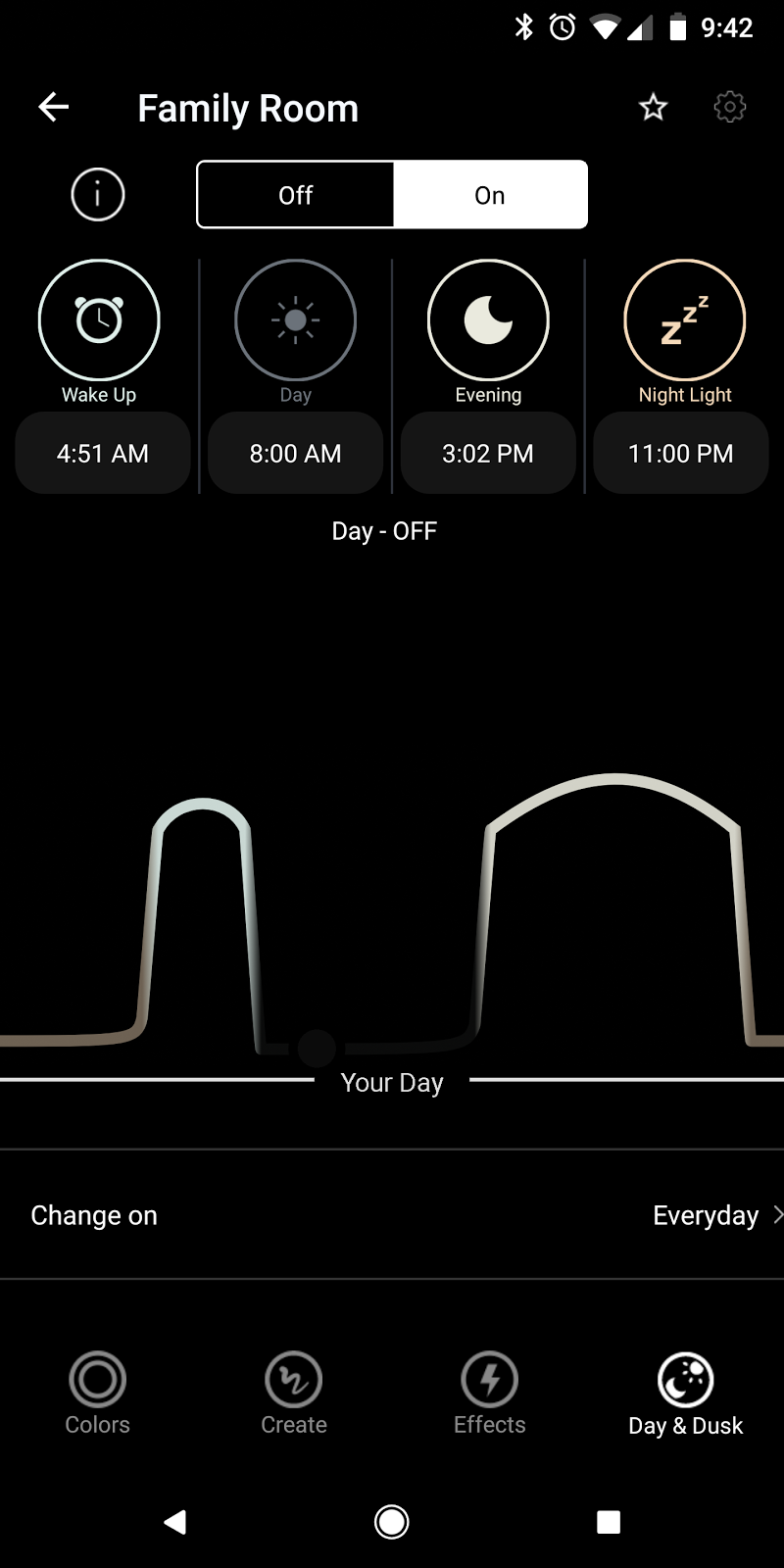Go back using the top arrow
Viewport: 784px width, 1568px height.
click(54, 107)
